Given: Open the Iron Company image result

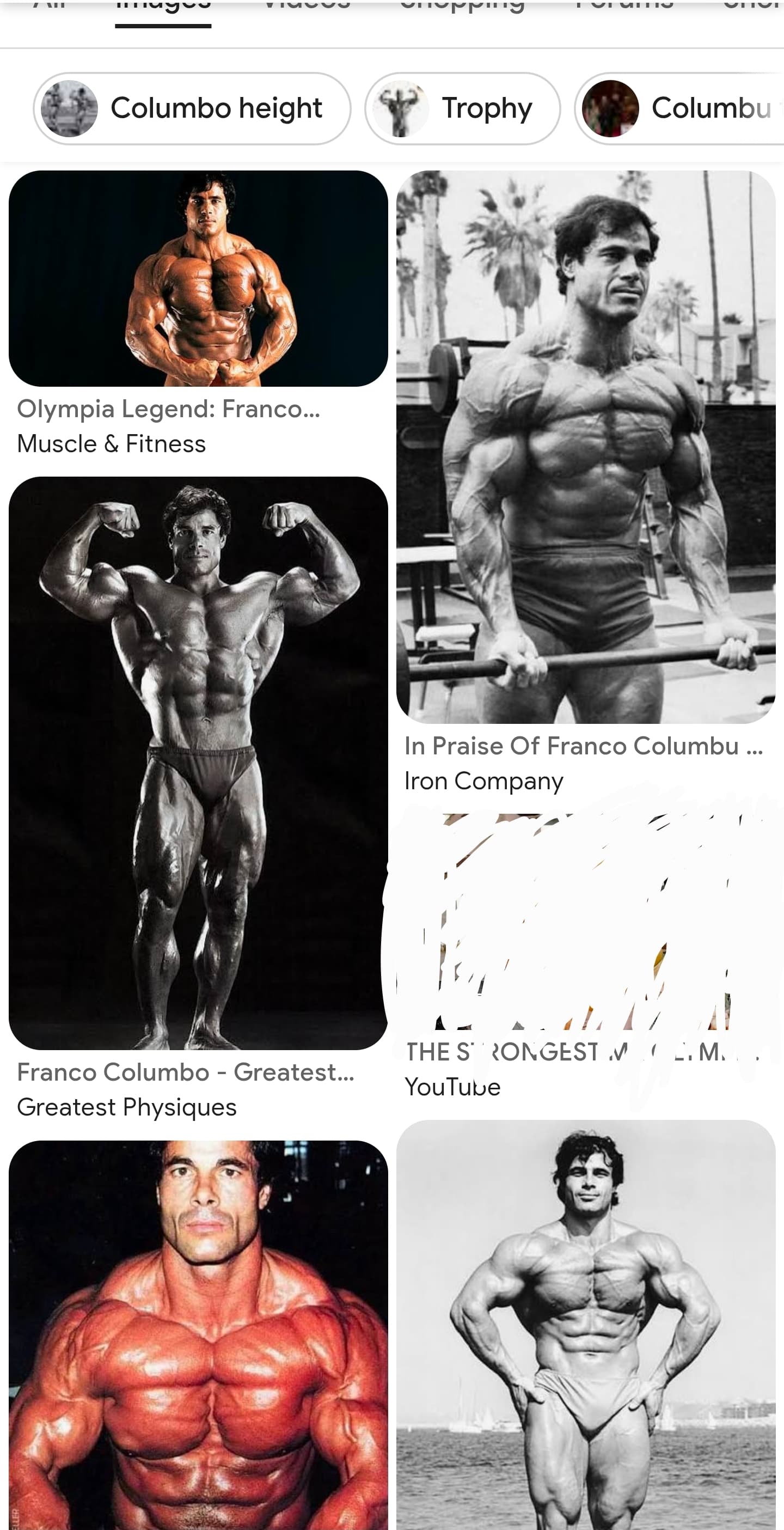Looking at the screenshot, I should click(586, 447).
